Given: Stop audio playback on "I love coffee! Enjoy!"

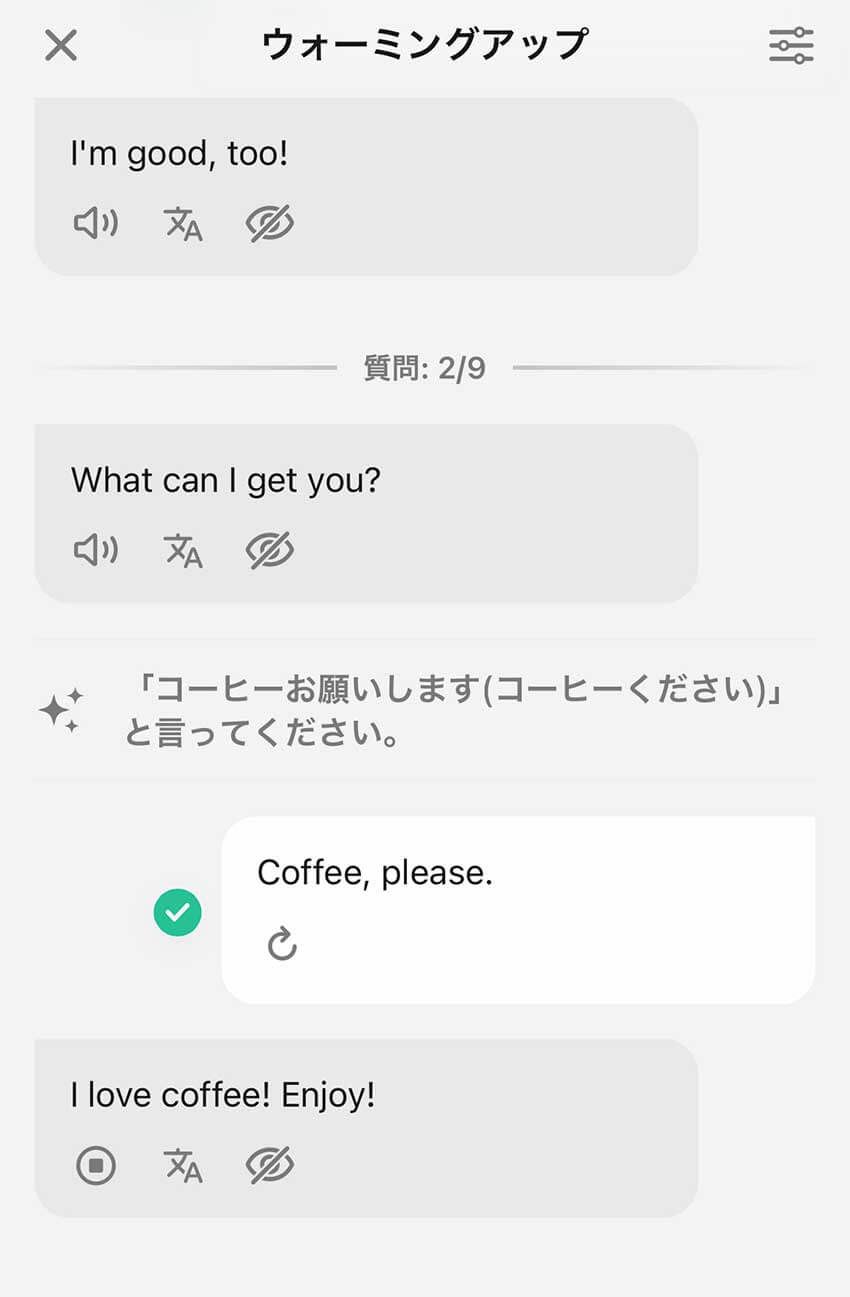Looking at the screenshot, I should (x=95, y=1164).
